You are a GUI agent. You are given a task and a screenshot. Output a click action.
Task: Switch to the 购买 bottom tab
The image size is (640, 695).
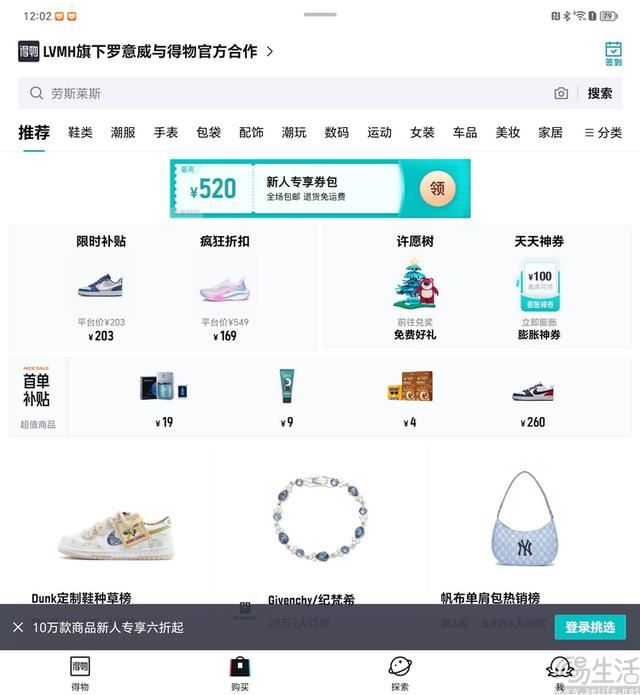click(x=240, y=673)
